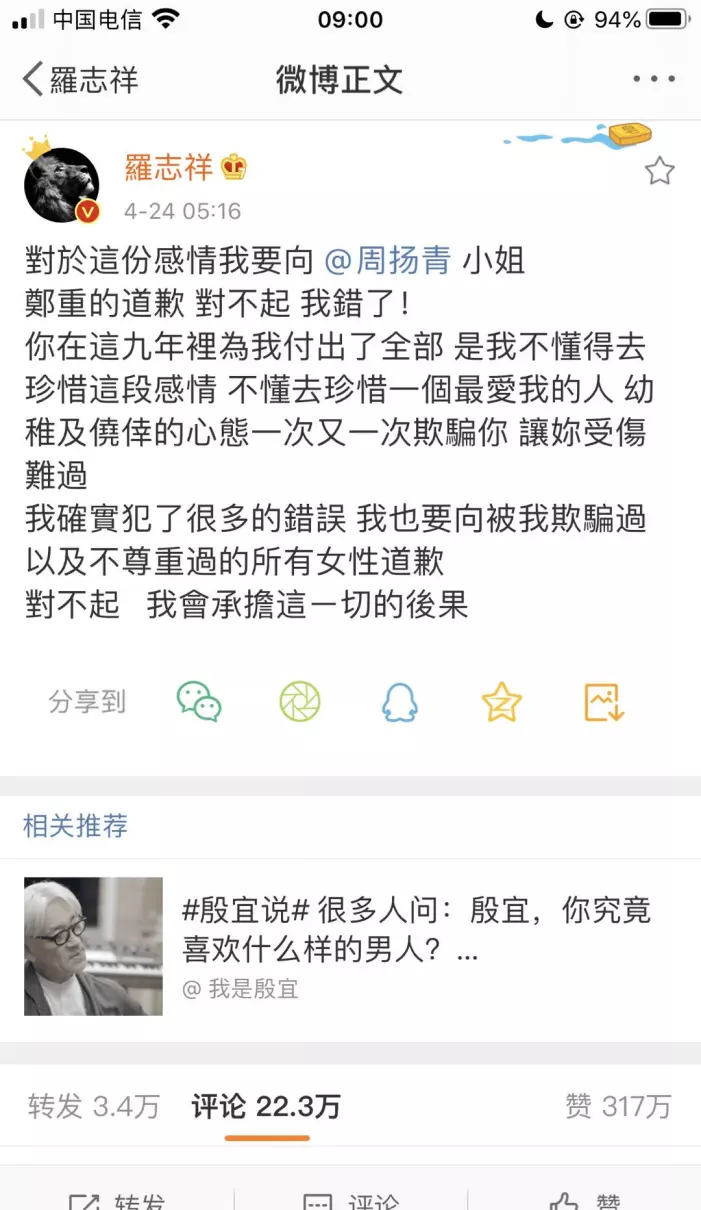Share the post to WeChat
701x1210 pixels.
[199, 702]
